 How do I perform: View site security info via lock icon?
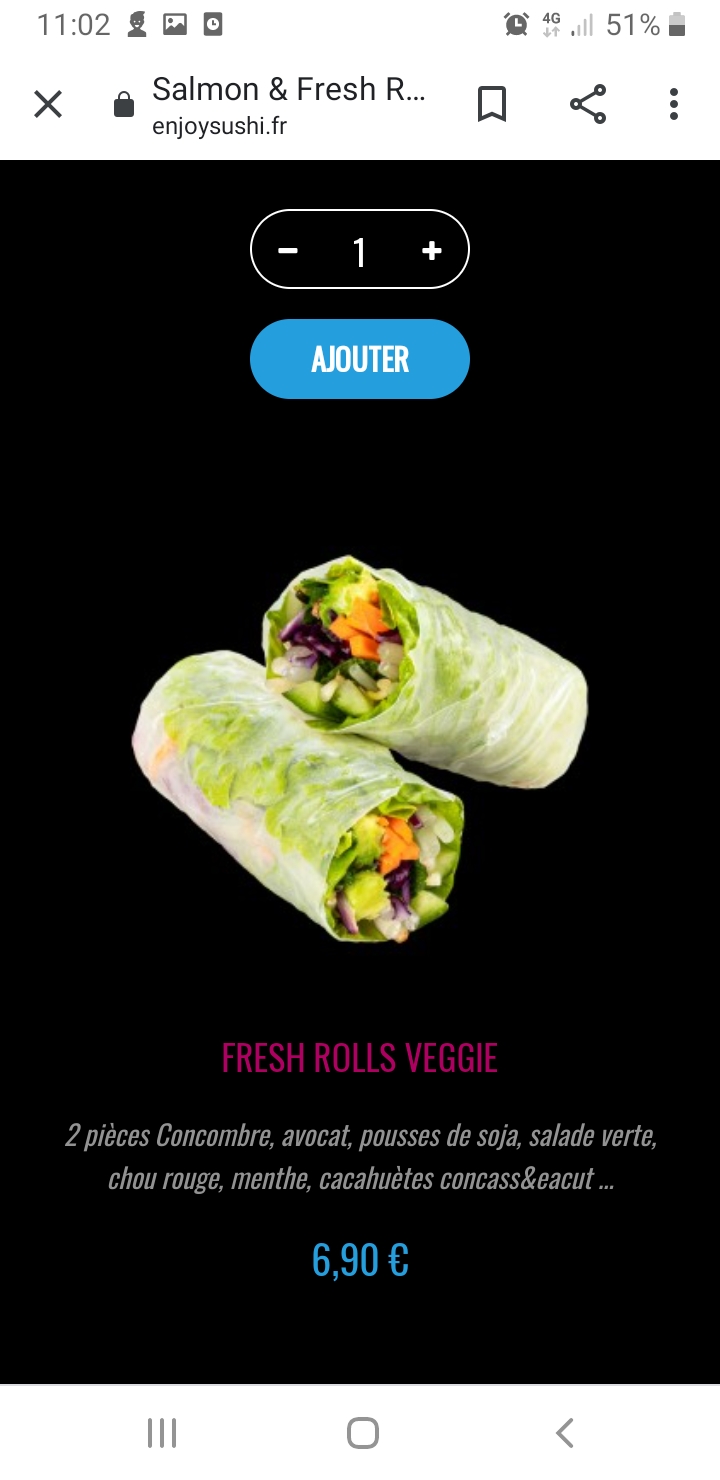click(124, 105)
